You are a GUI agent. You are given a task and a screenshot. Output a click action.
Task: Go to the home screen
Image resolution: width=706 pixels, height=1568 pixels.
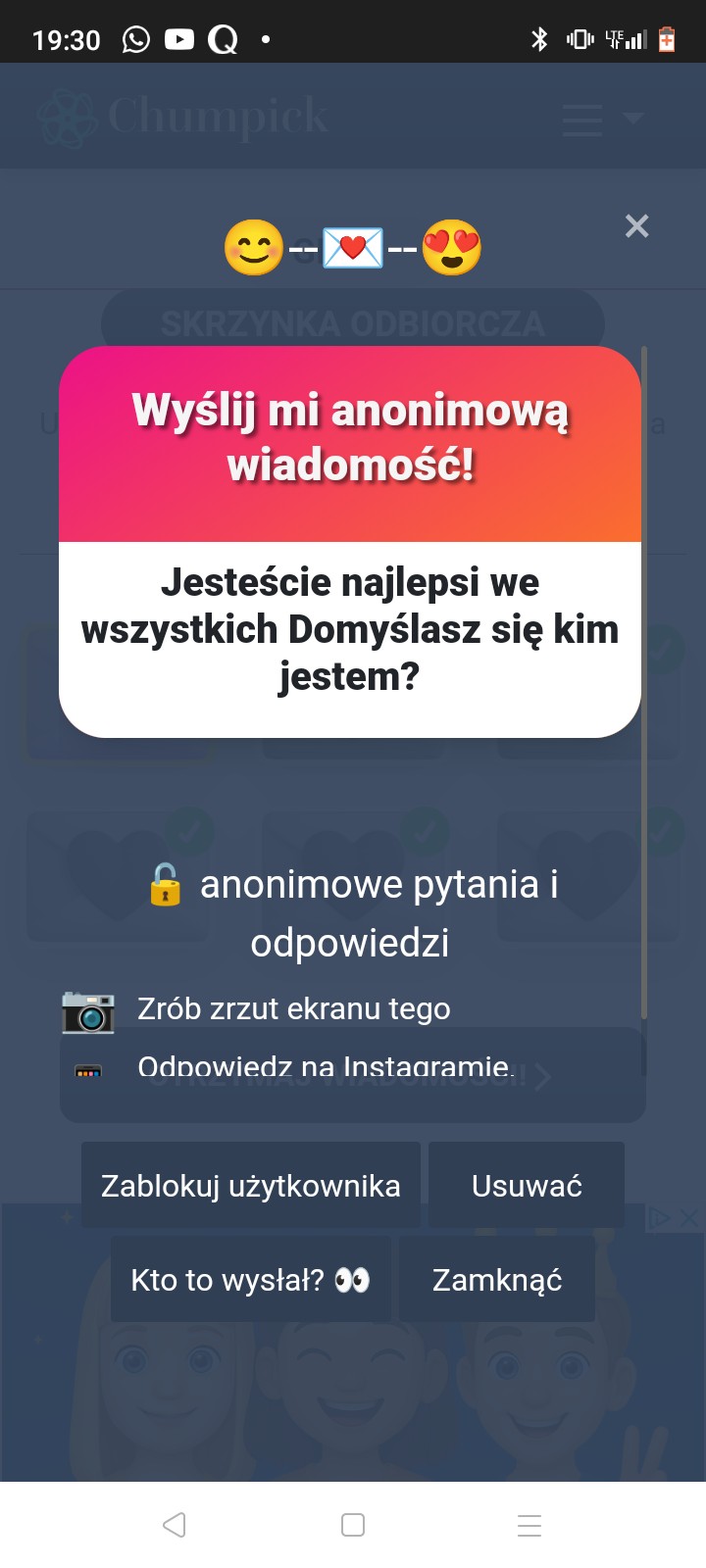click(x=353, y=1525)
